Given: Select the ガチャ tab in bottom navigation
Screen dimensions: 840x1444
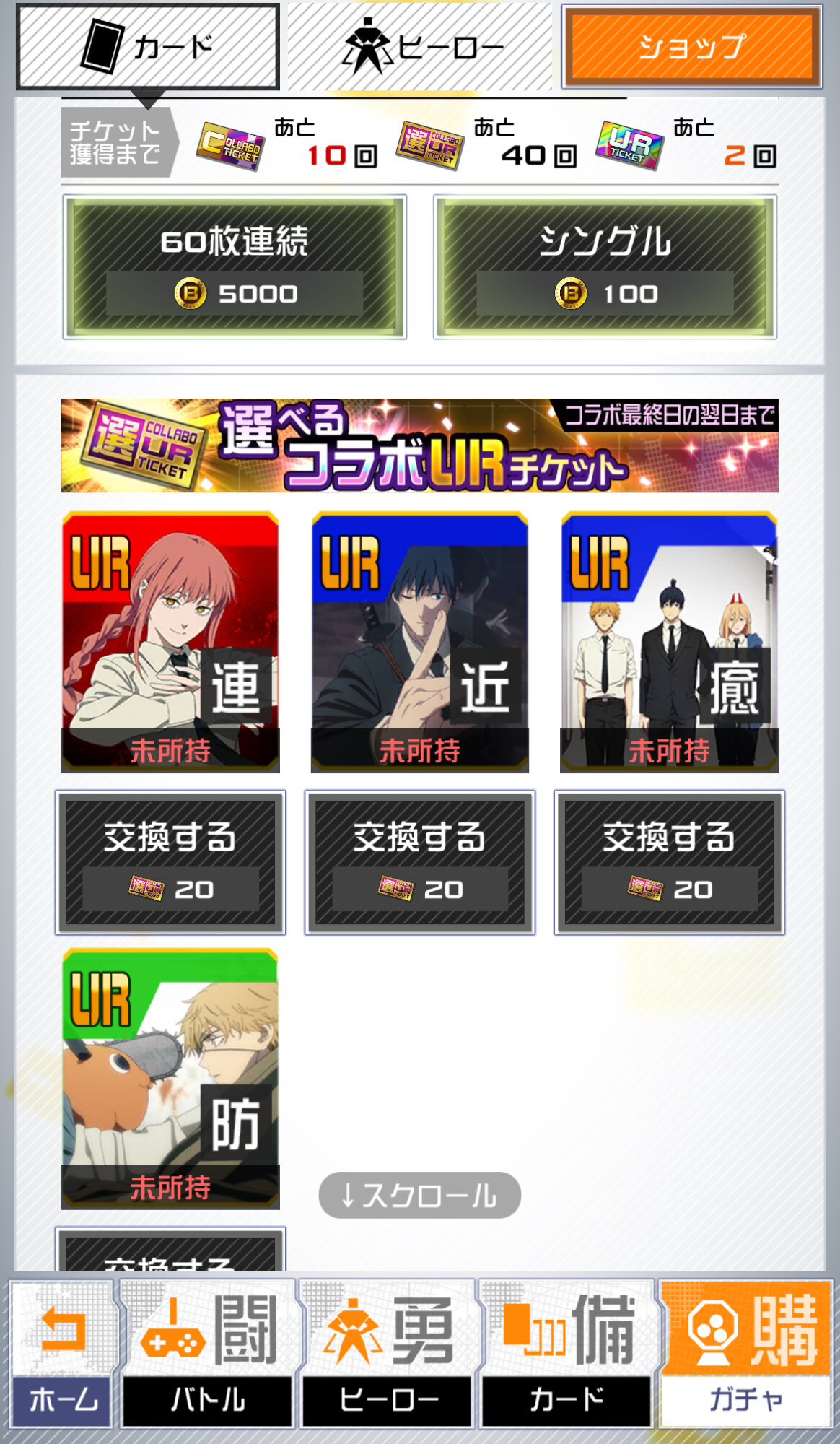Looking at the screenshot, I should [x=746, y=1354].
